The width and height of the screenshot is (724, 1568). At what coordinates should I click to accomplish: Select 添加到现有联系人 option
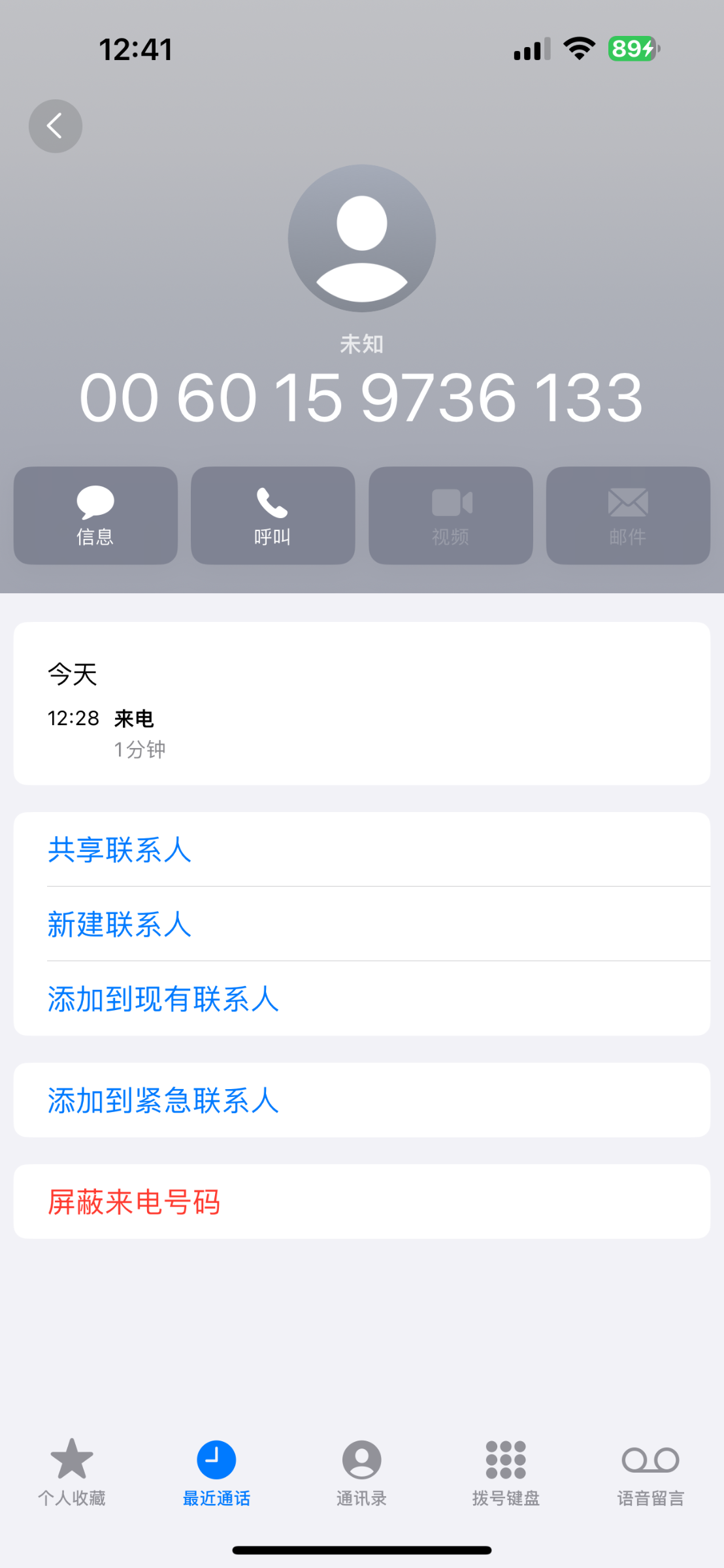coord(163,999)
